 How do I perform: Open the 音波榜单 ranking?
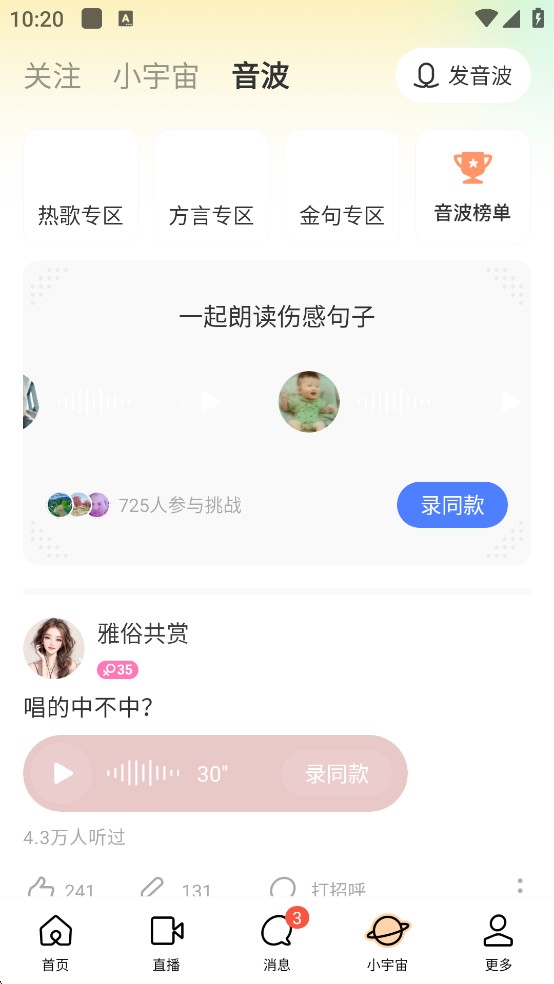click(473, 187)
